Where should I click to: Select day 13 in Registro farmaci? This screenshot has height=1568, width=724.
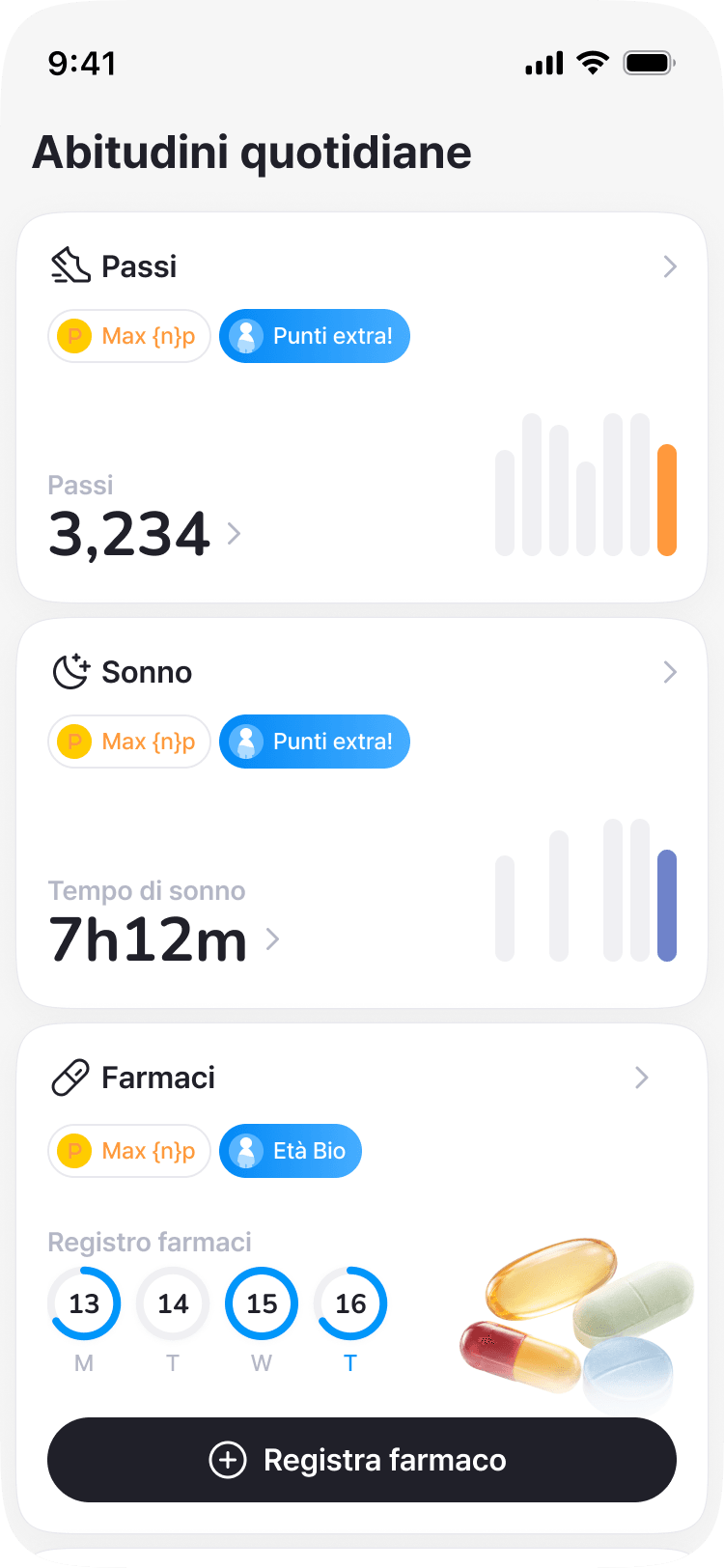point(84,1303)
